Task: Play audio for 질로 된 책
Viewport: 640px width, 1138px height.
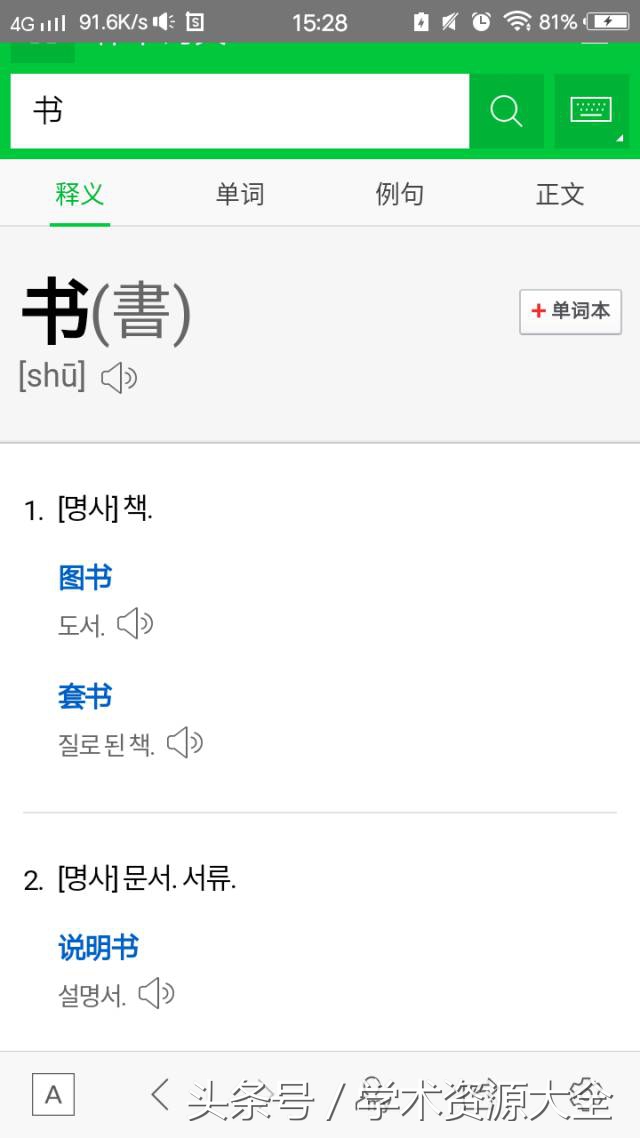Action: 185,743
